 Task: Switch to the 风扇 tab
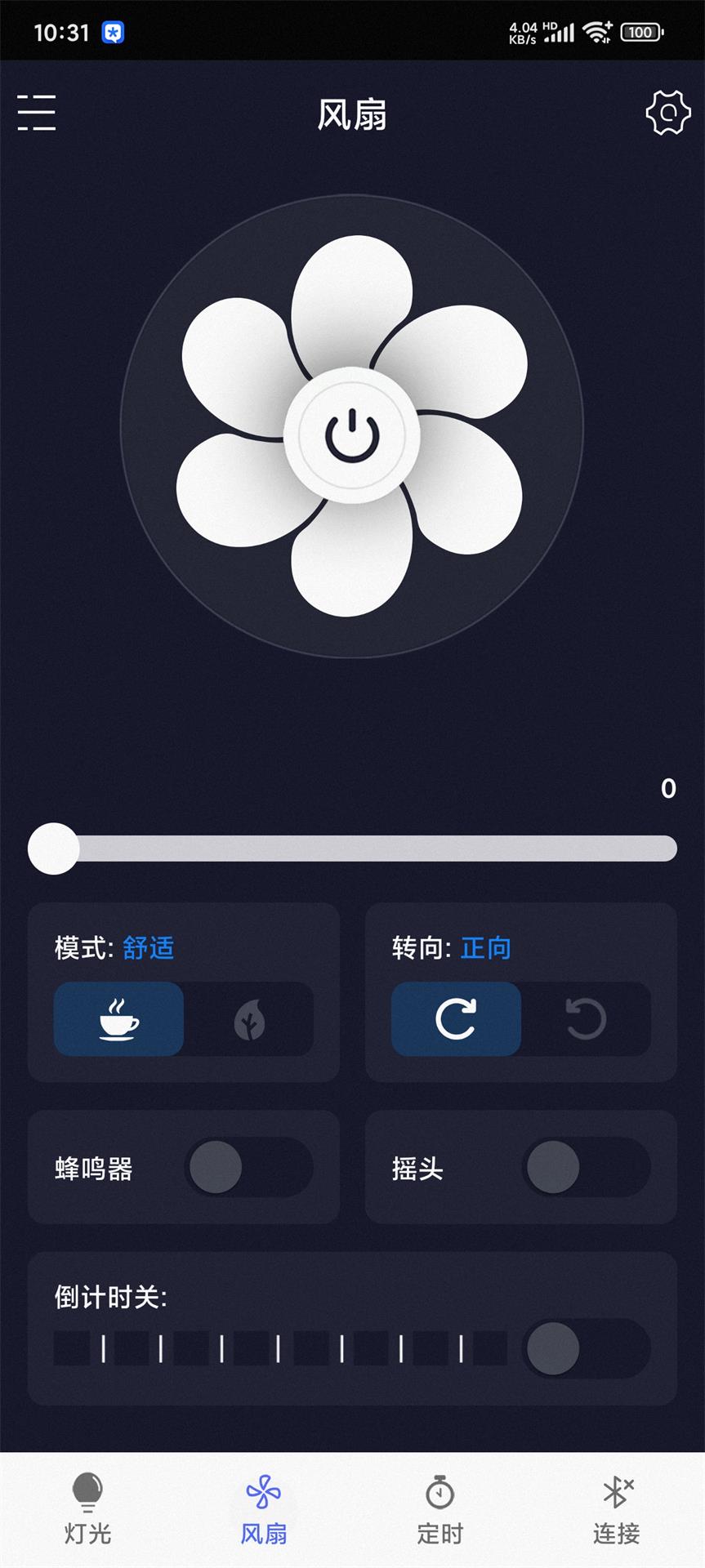click(264, 1510)
